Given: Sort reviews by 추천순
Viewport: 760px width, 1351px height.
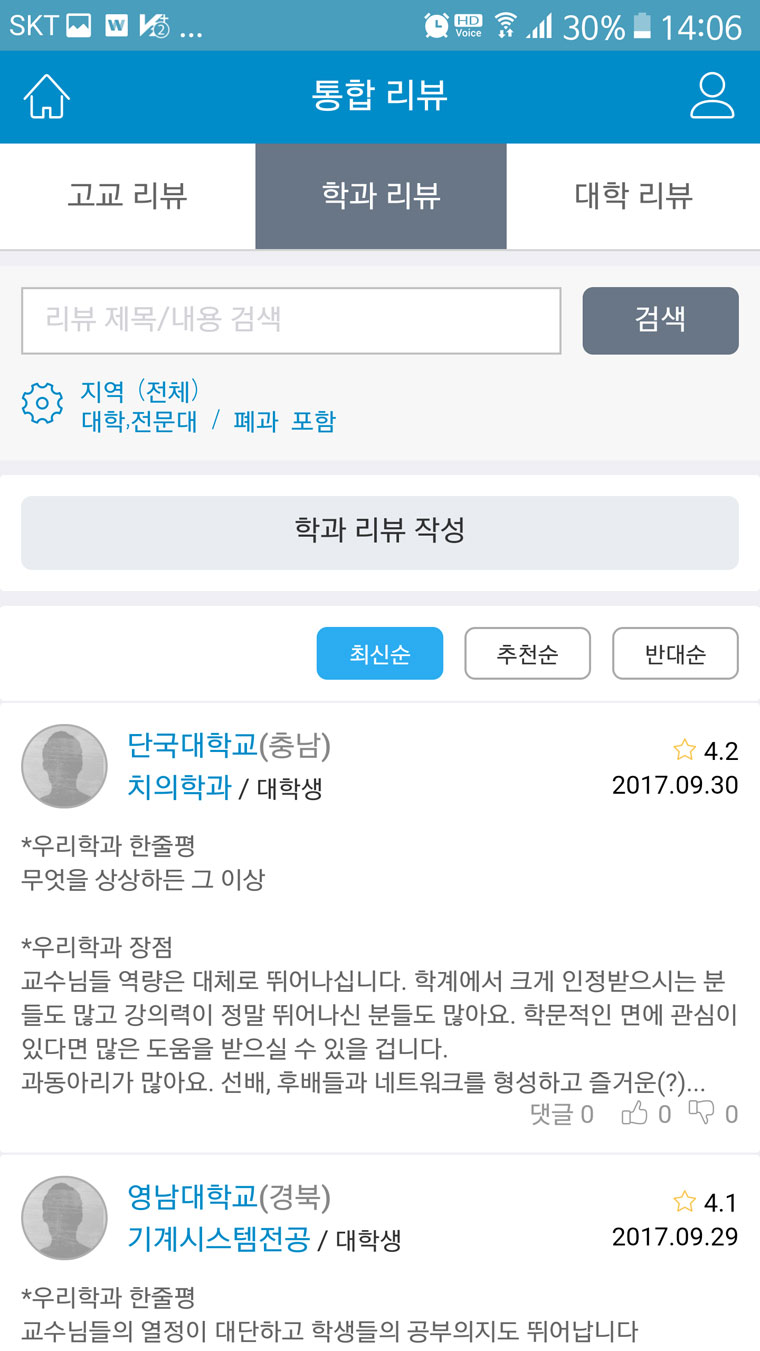Looking at the screenshot, I should click(527, 654).
